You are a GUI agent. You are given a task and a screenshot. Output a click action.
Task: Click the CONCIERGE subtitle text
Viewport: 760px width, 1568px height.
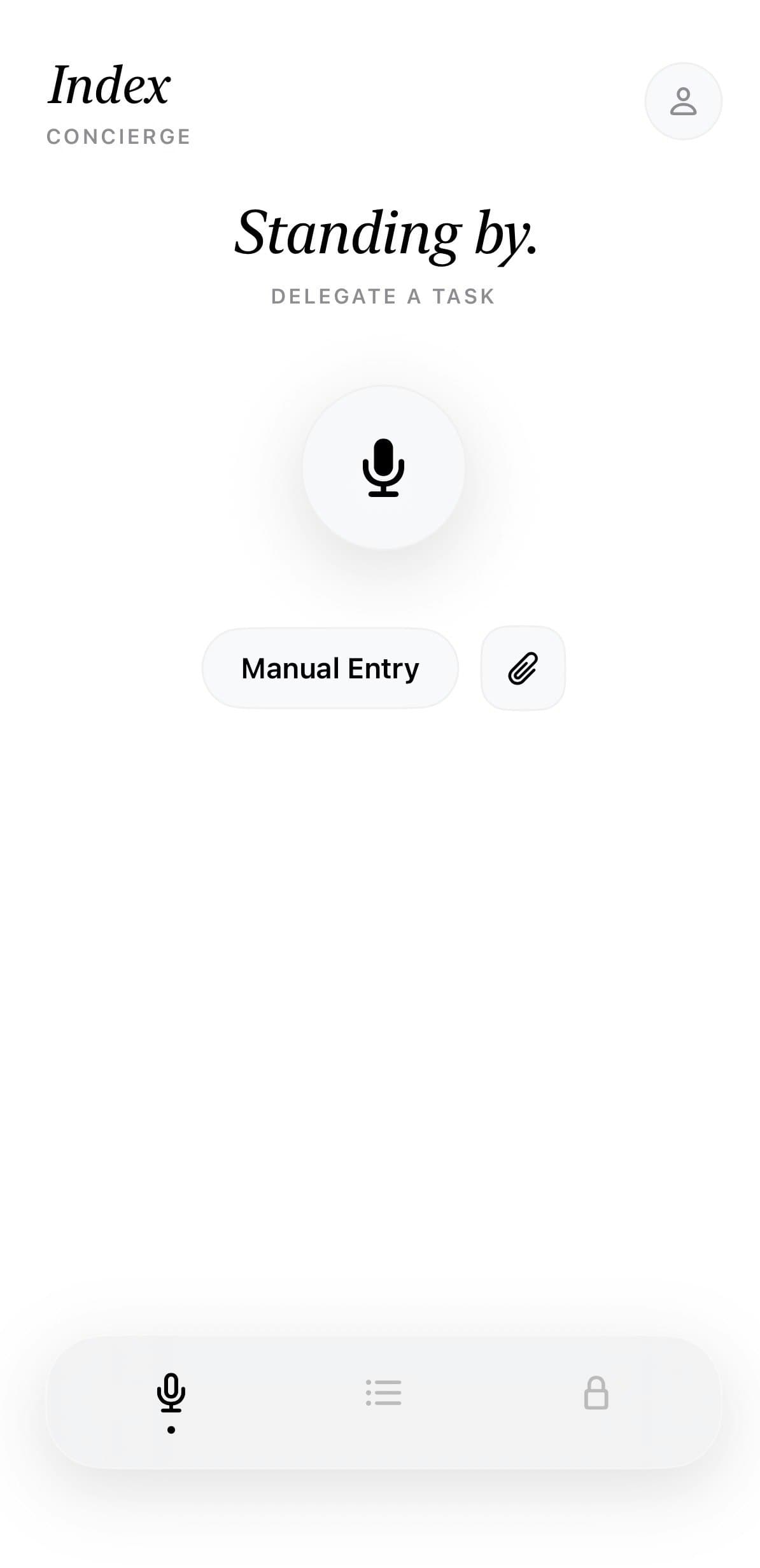click(x=118, y=136)
